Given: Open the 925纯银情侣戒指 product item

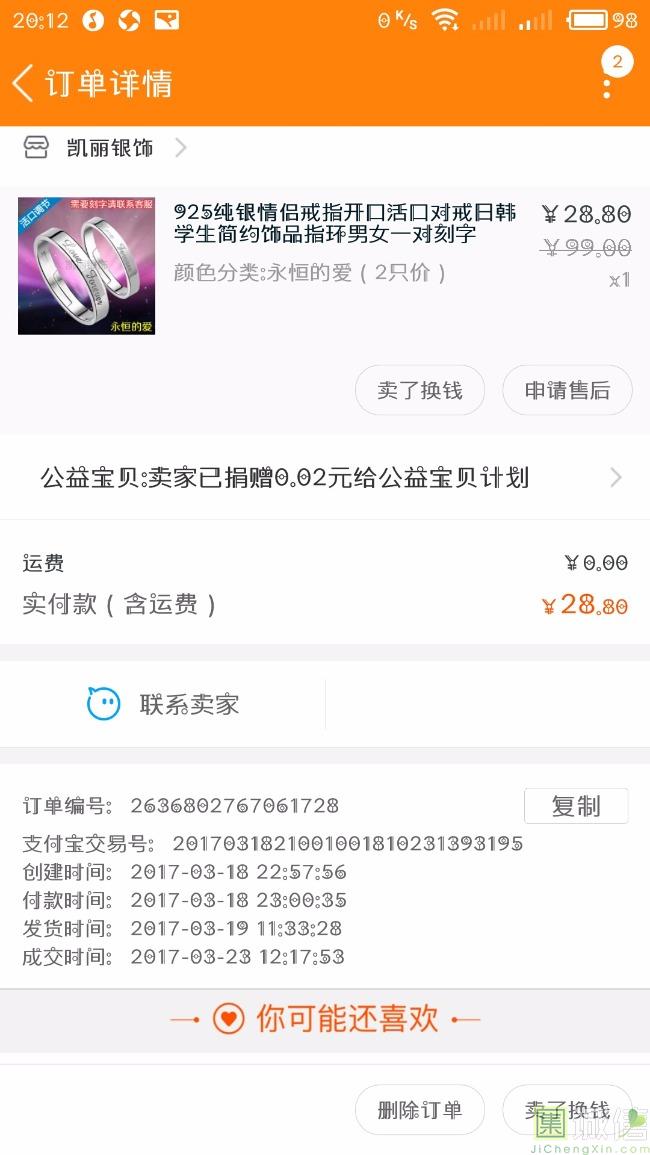Looking at the screenshot, I should pos(325,265).
